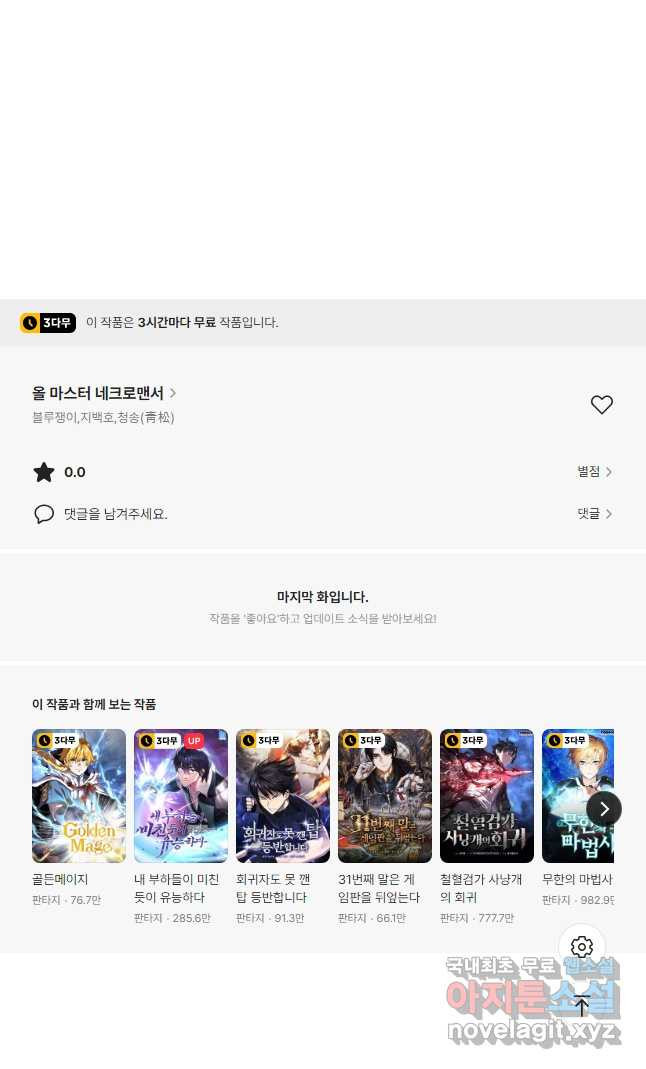
Task: Open the 무한의 마법사 card
Action: click(578, 817)
